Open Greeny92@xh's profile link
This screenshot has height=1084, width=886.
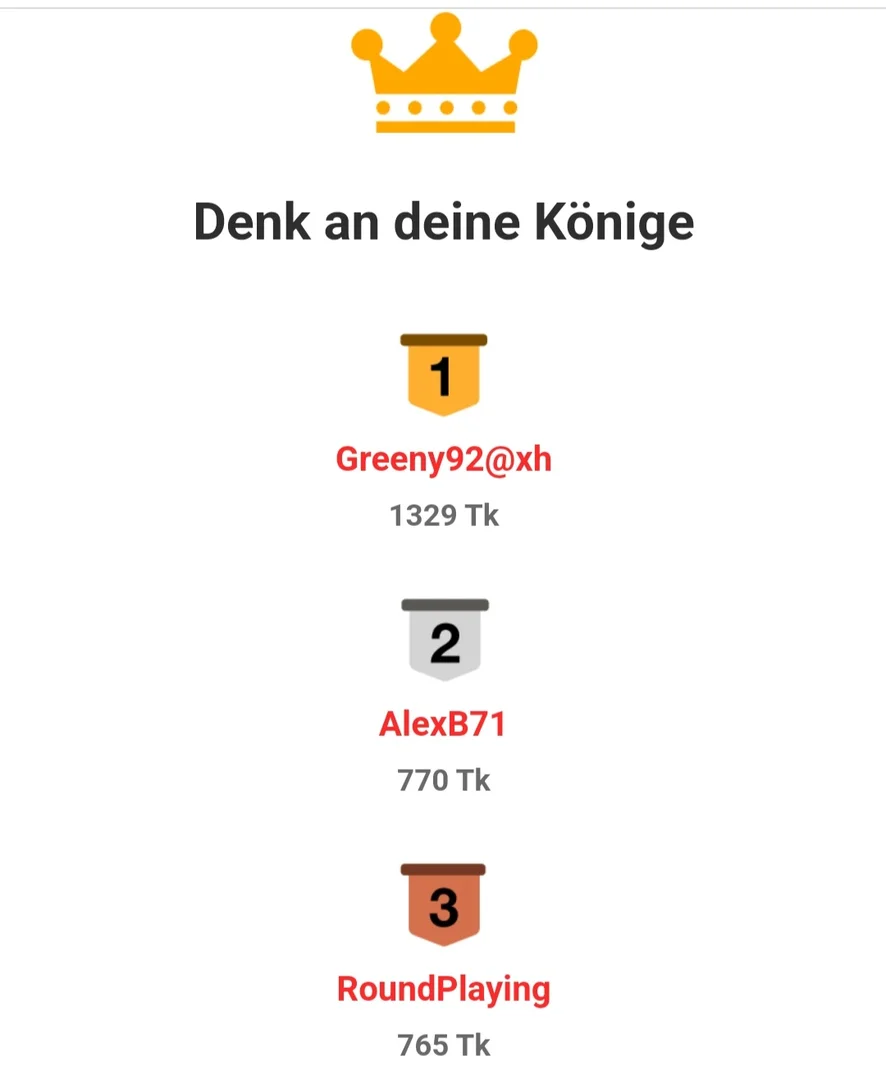click(x=443, y=460)
